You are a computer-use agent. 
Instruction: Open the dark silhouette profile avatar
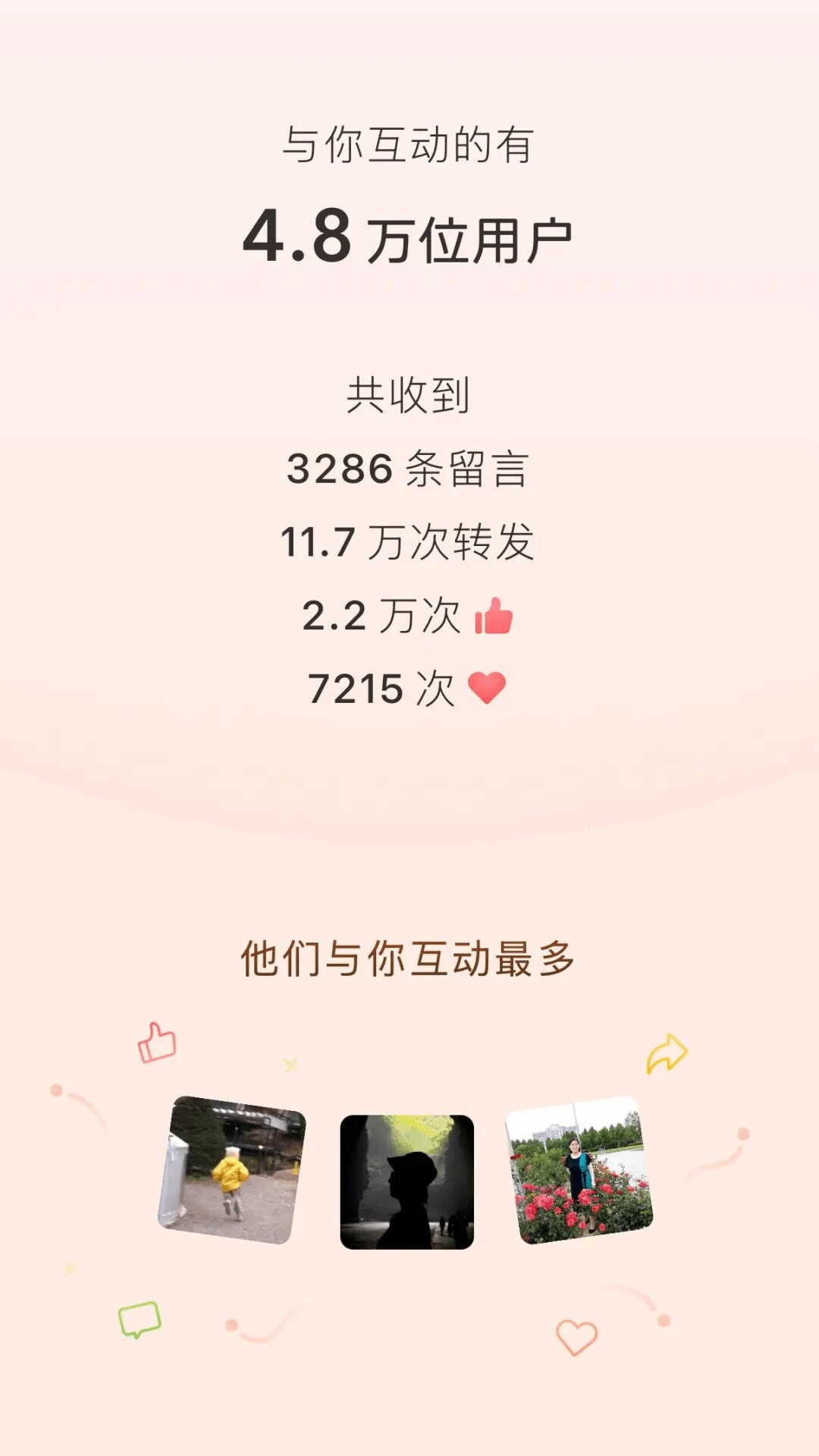point(407,1181)
